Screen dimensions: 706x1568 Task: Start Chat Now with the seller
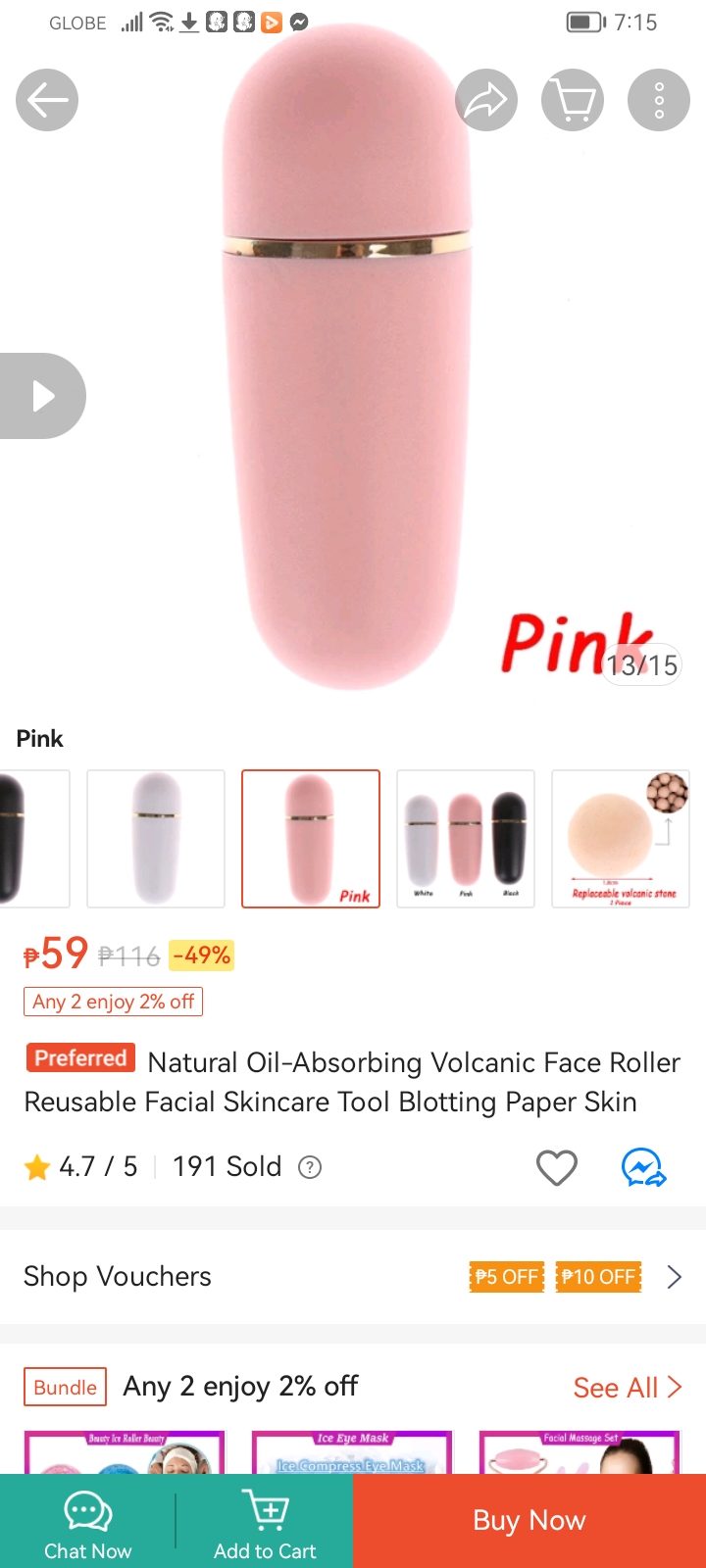coord(88,1525)
